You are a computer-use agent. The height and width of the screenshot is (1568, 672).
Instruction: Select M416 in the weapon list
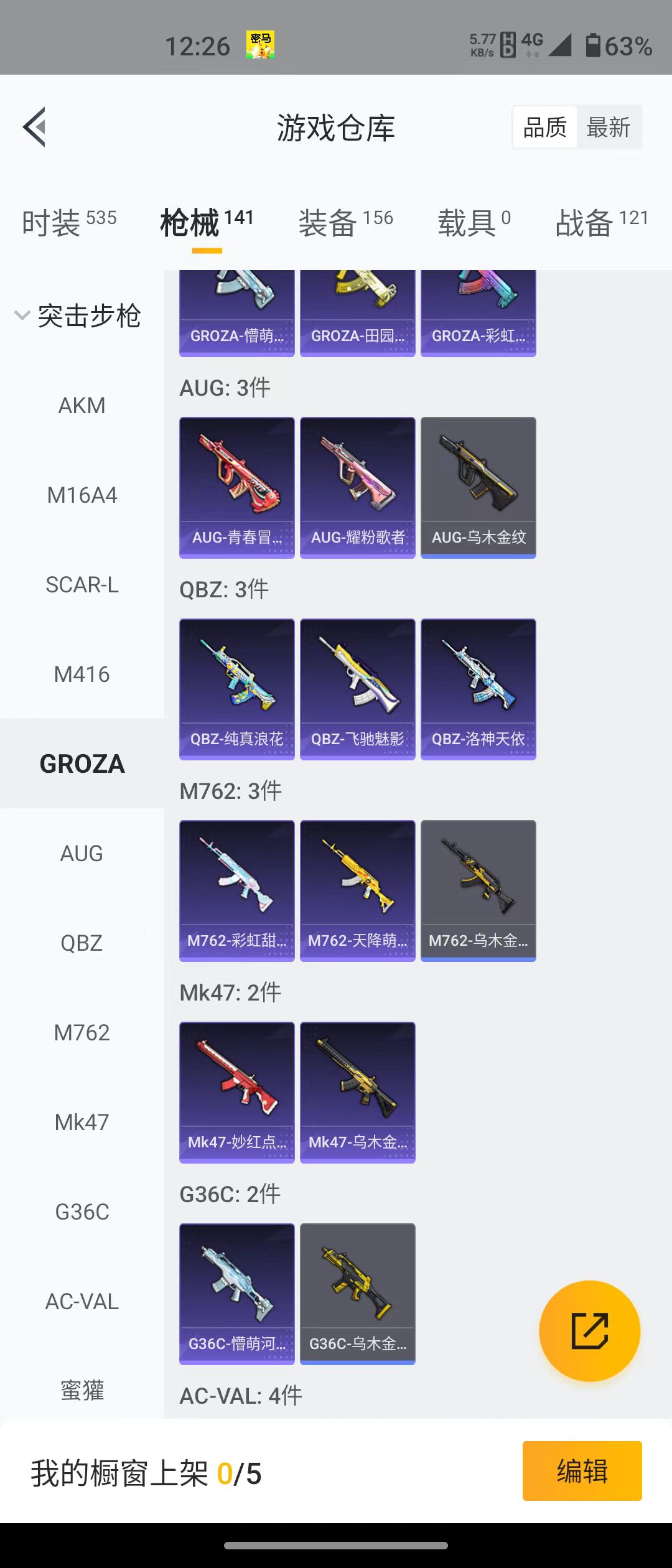coord(82,674)
